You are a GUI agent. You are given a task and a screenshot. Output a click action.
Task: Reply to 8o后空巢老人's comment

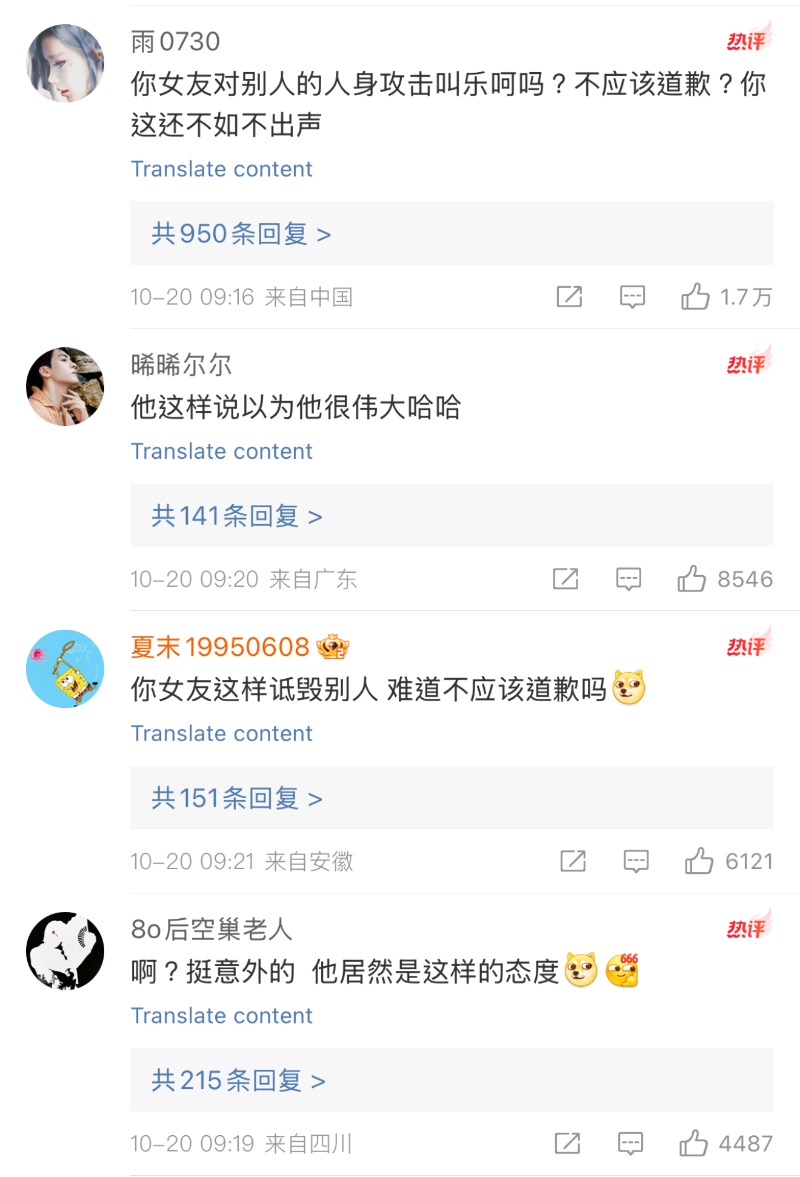click(630, 1143)
